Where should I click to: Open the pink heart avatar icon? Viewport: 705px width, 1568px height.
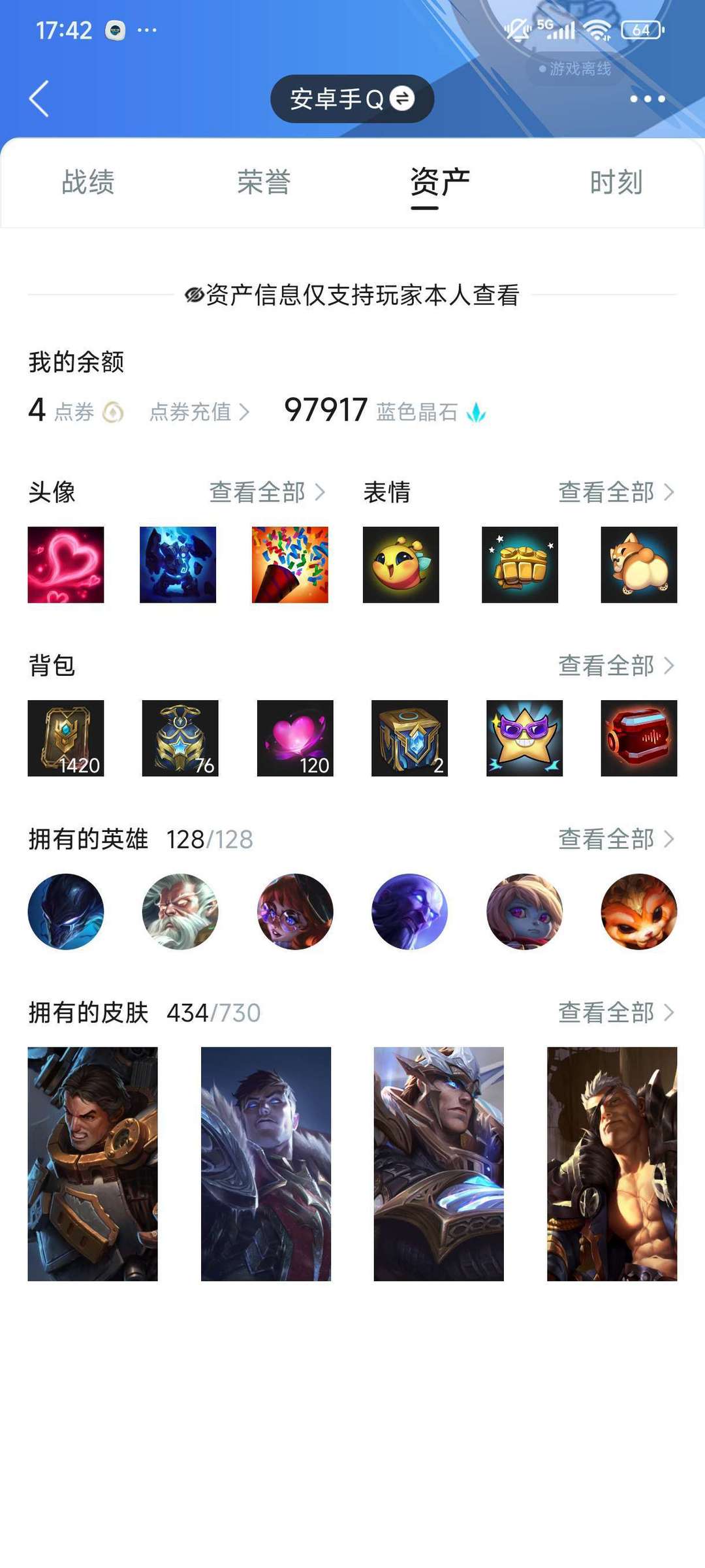66,565
